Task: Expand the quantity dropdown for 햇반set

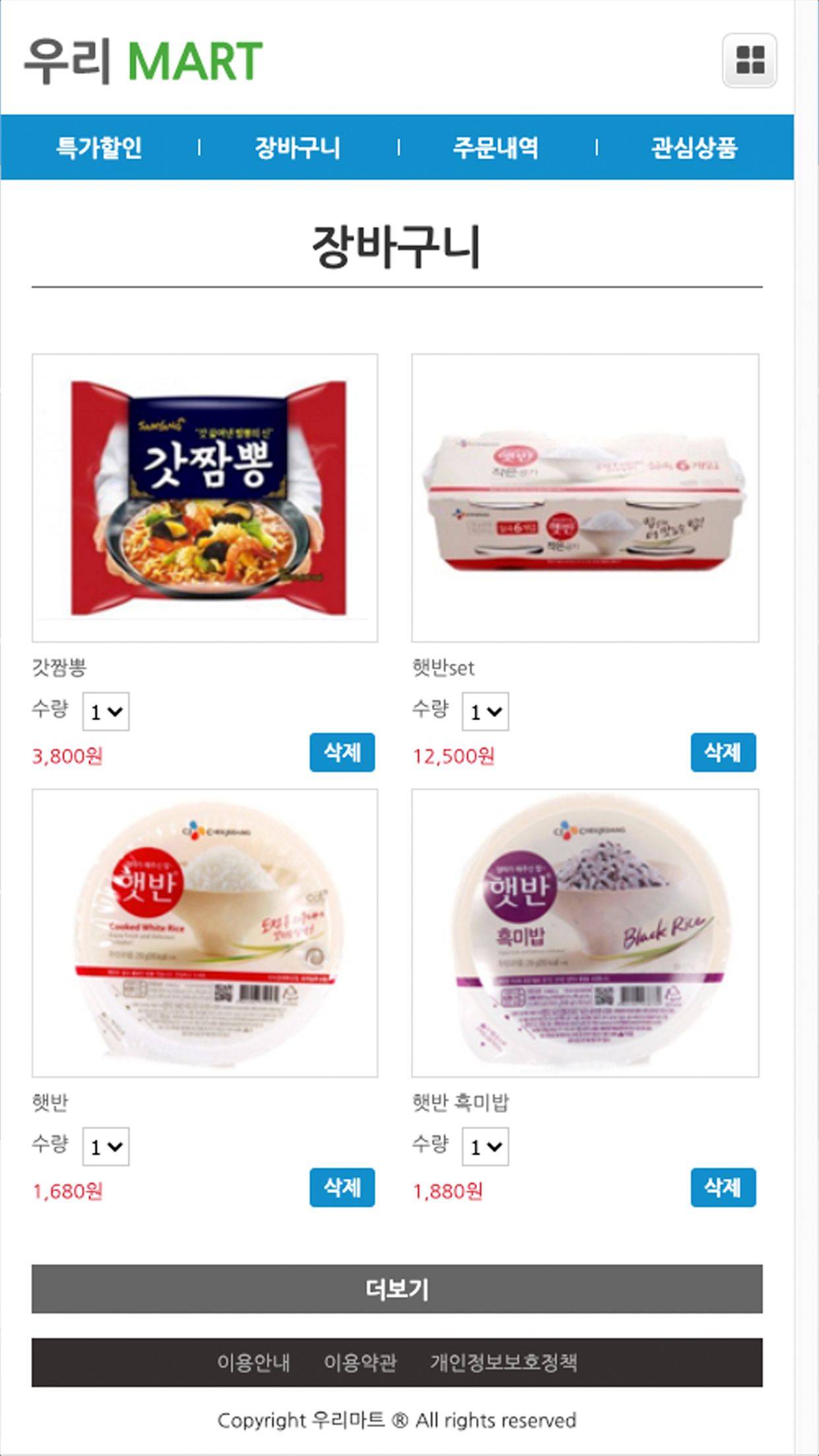Action: coord(485,712)
